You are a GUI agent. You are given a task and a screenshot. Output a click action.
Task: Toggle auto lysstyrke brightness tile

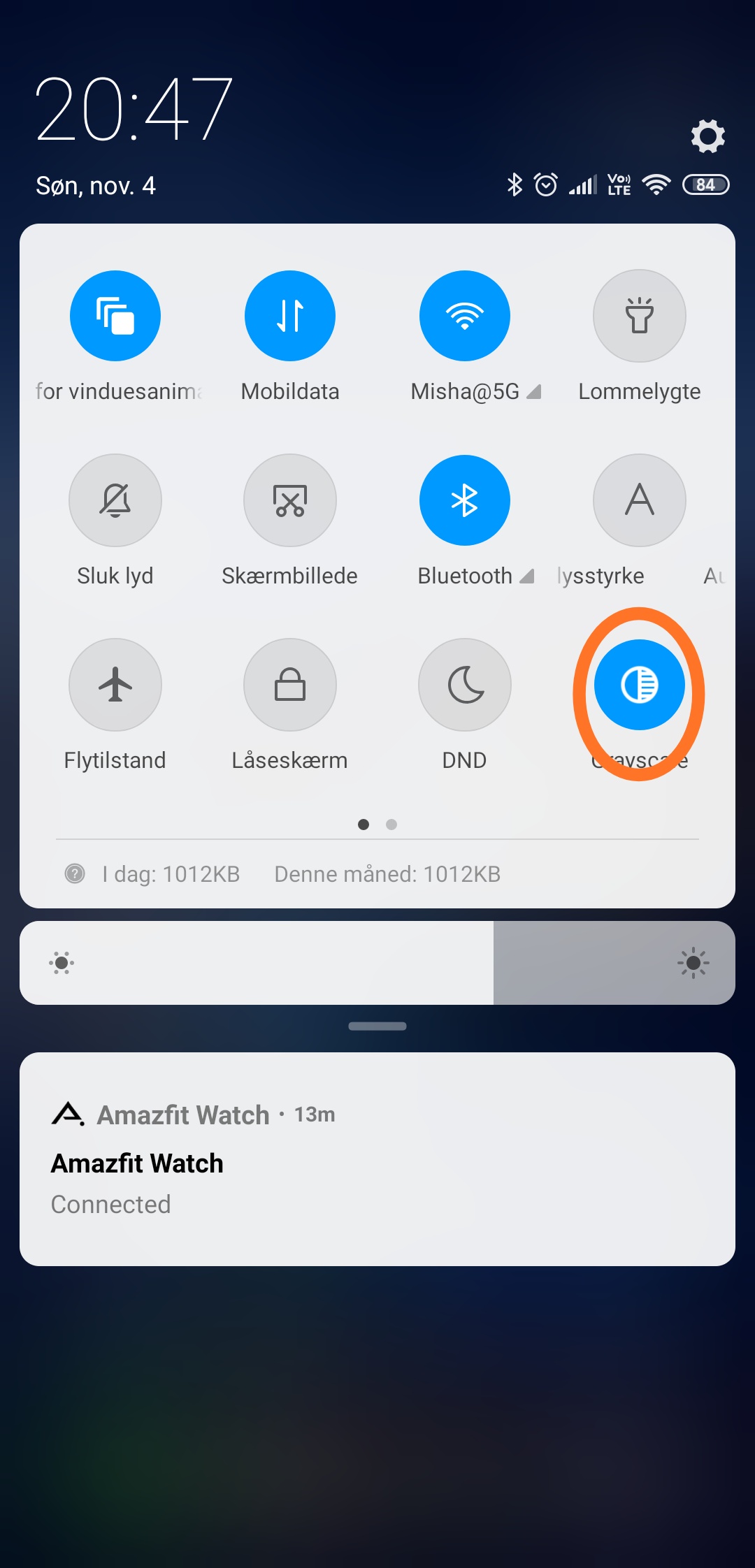[640, 500]
